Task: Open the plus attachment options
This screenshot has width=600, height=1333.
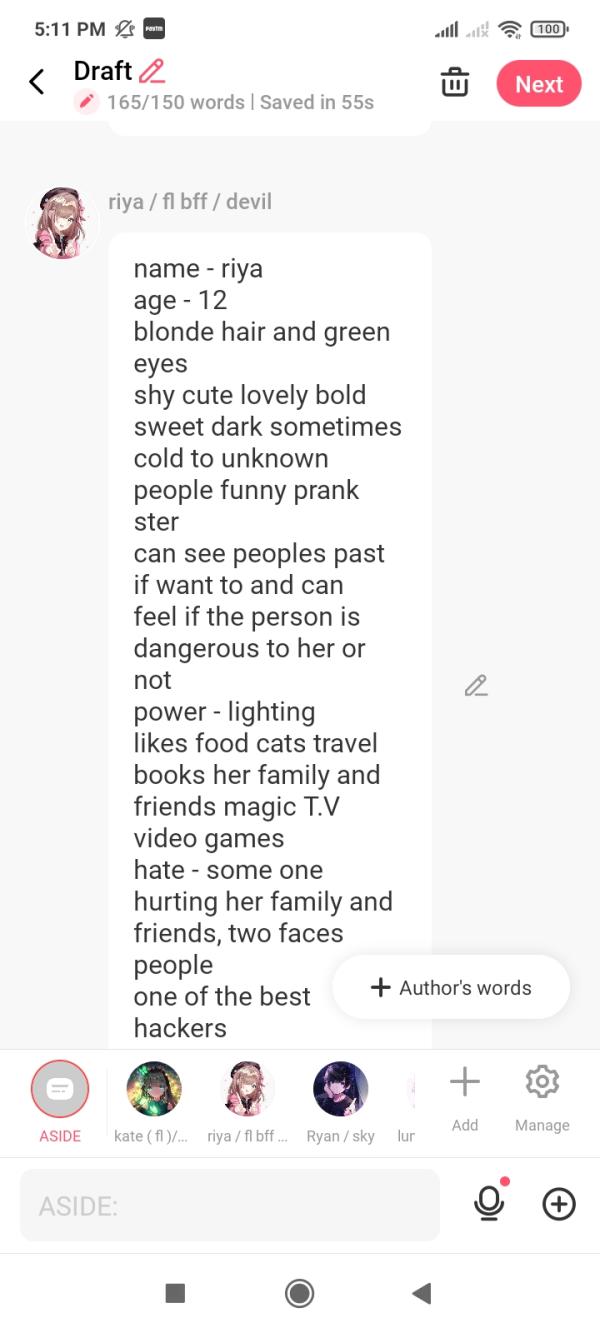Action: point(559,1204)
